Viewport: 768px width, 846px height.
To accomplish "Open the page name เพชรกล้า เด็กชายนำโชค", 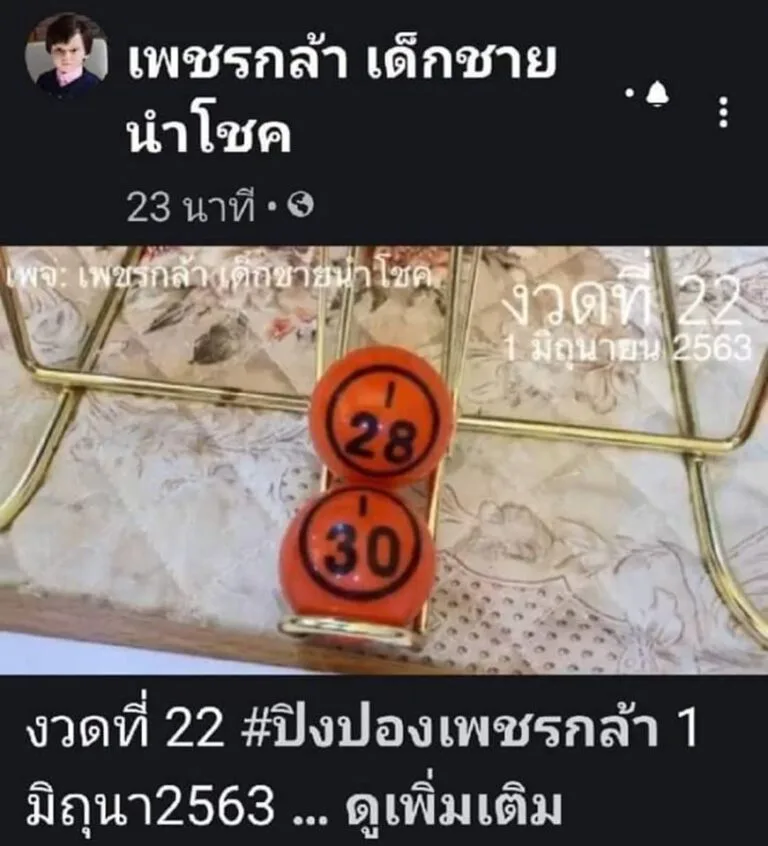I will tap(340, 99).
